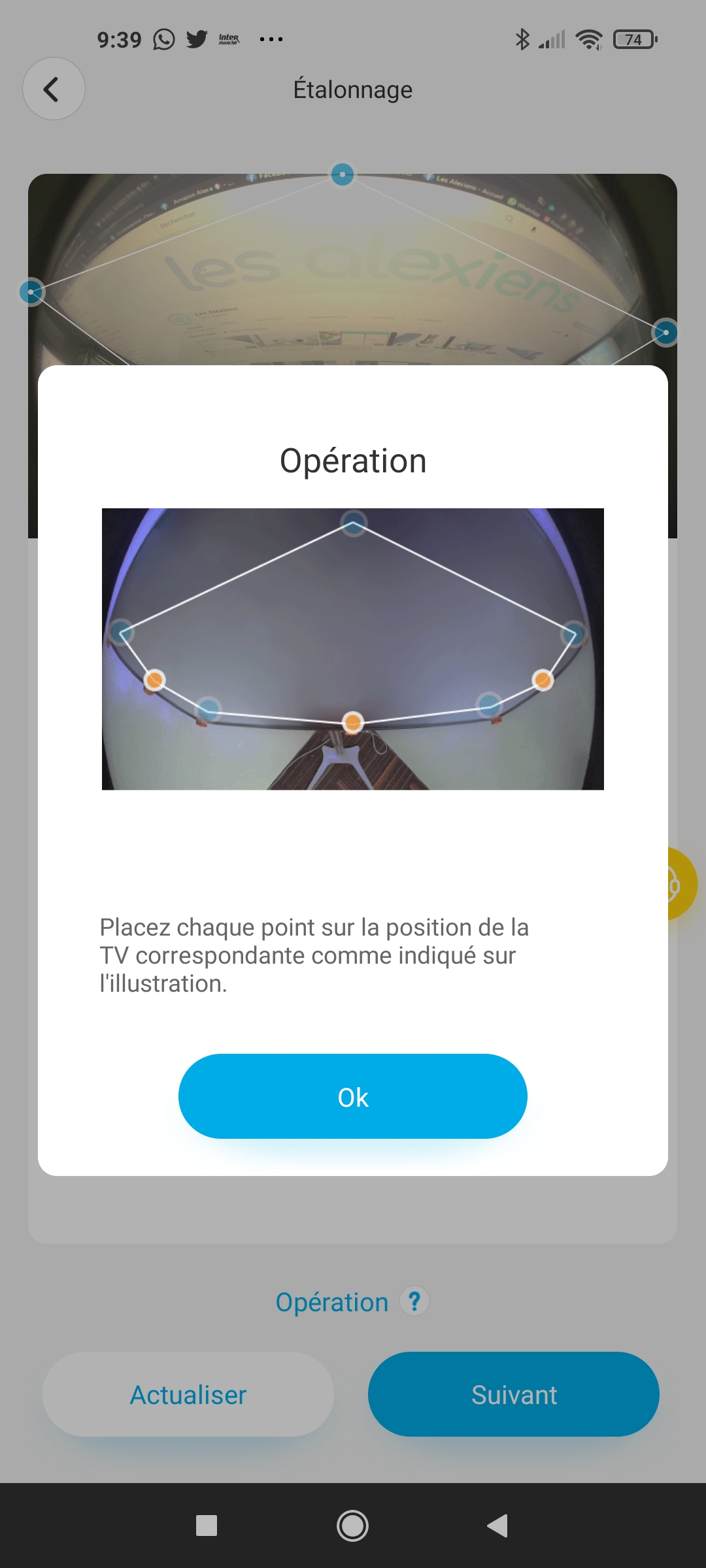This screenshot has height=1568, width=706.
Task: Confirm the Opération dialog with Ok
Action: [x=353, y=1096]
